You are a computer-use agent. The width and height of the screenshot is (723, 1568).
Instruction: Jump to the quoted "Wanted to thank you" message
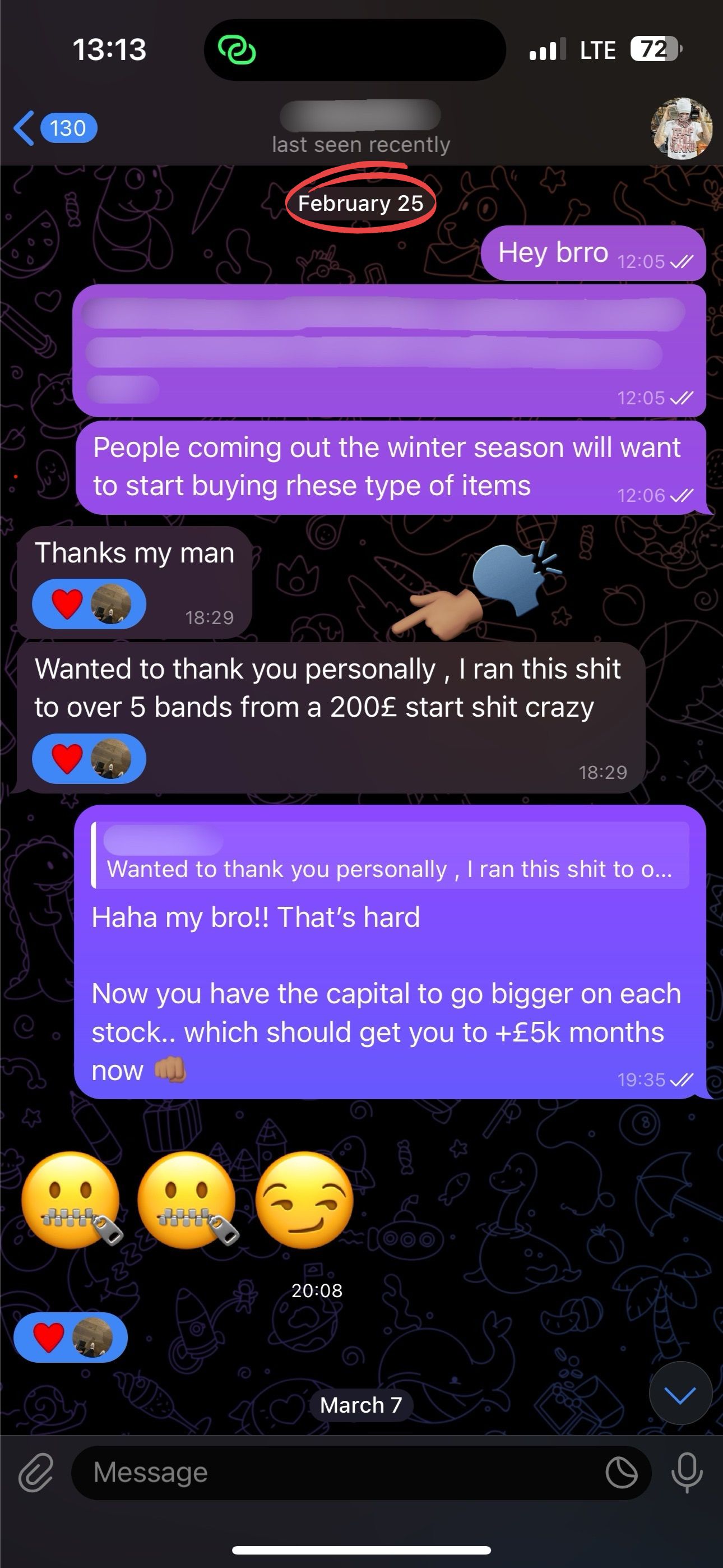390,856
